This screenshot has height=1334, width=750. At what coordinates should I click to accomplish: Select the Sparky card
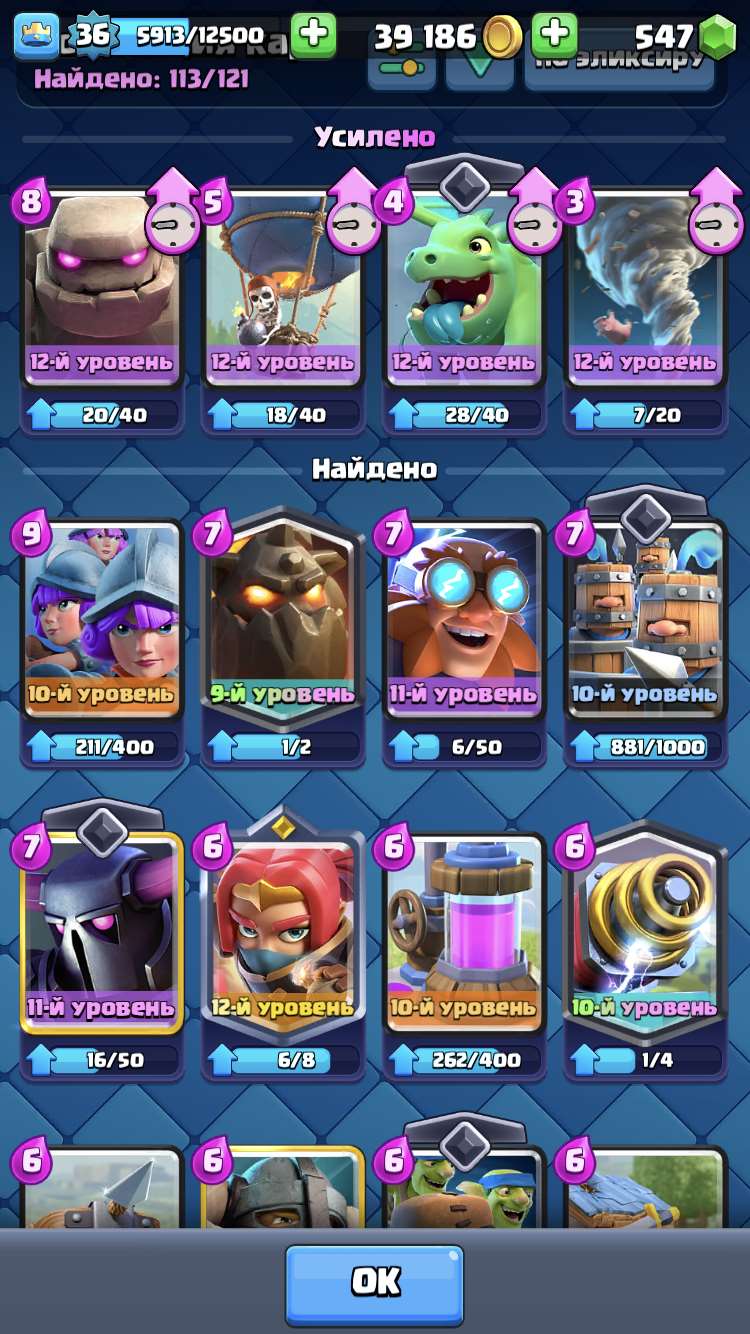(645, 935)
